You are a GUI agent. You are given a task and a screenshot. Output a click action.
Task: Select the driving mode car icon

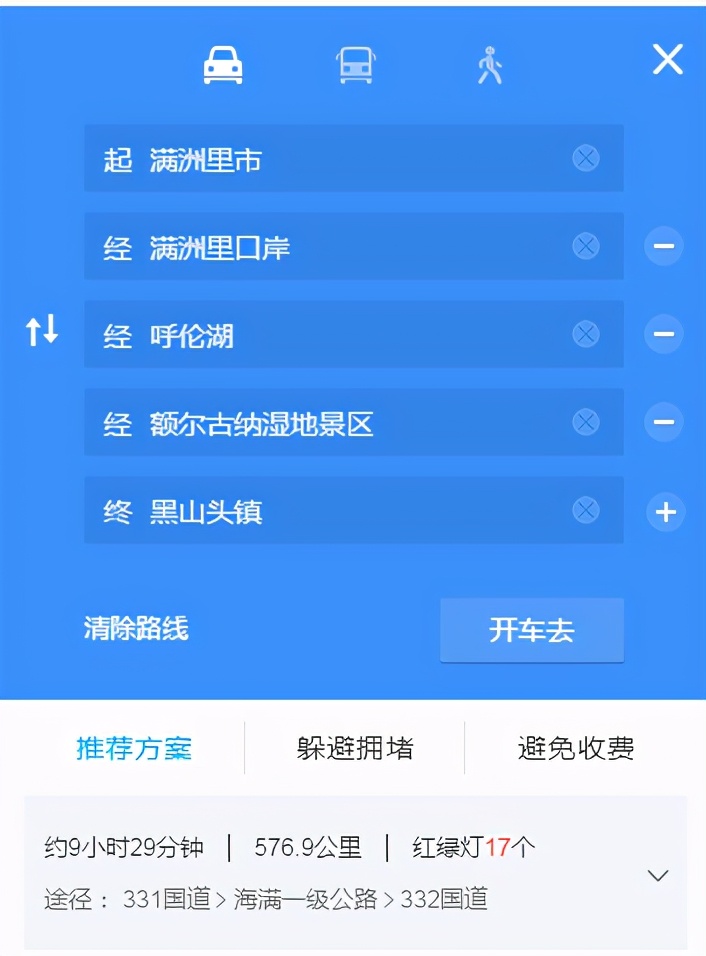[x=223, y=66]
